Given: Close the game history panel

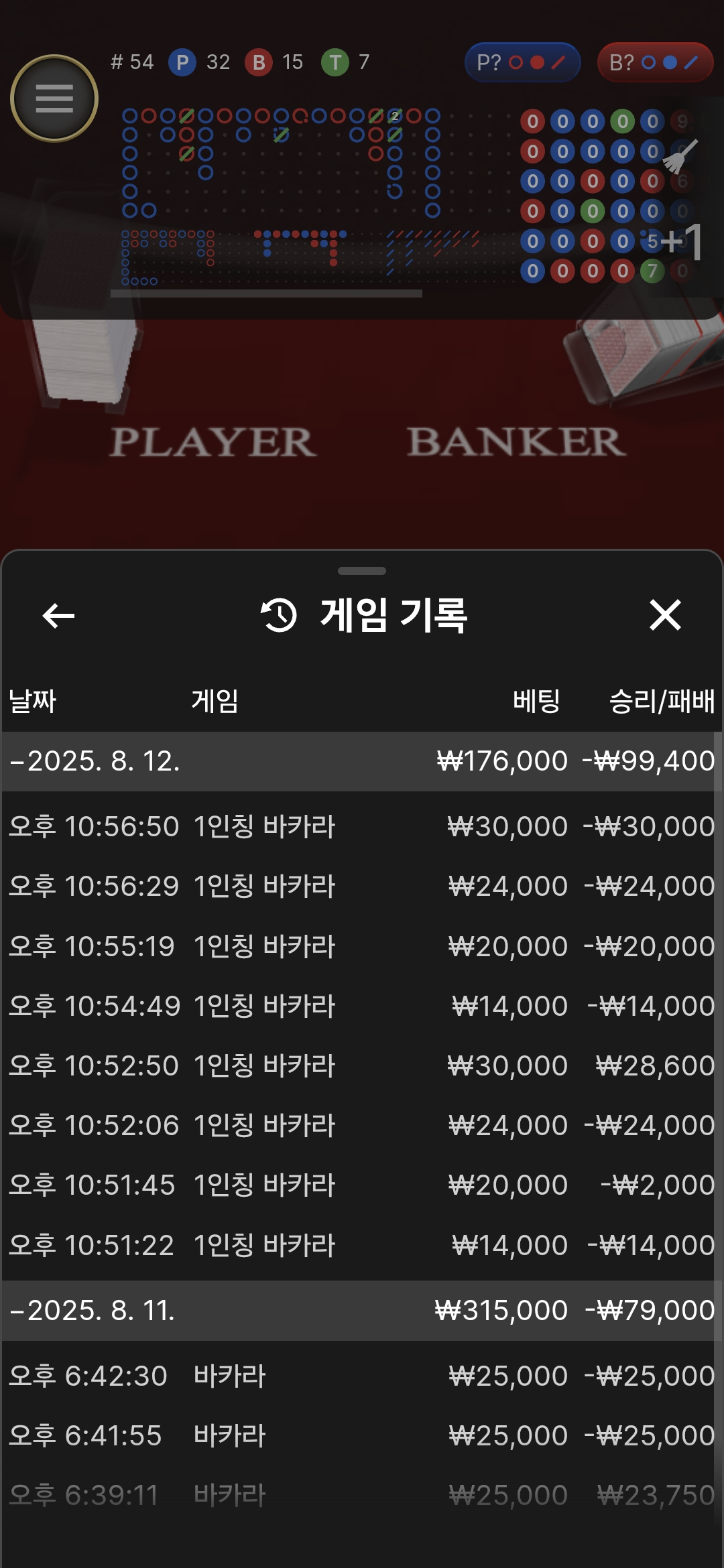Looking at the screenshot, I should pyautogui.click(x=665, y=615).
